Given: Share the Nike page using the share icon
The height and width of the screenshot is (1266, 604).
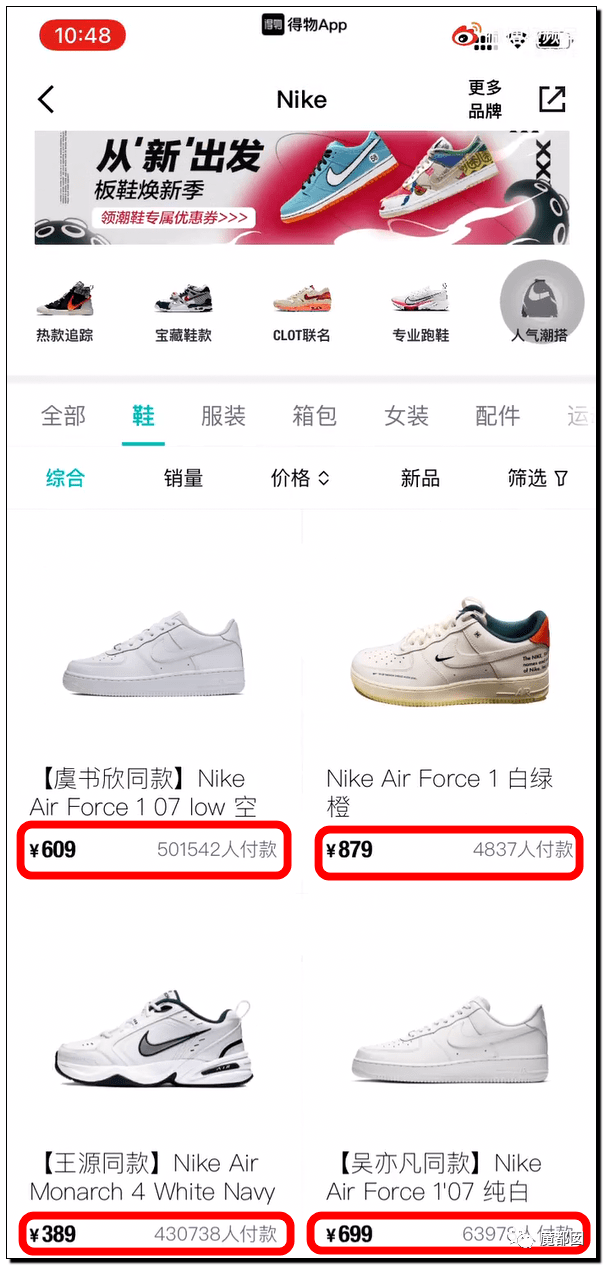Looking at the screenshot, I should [x=552, y=99].
